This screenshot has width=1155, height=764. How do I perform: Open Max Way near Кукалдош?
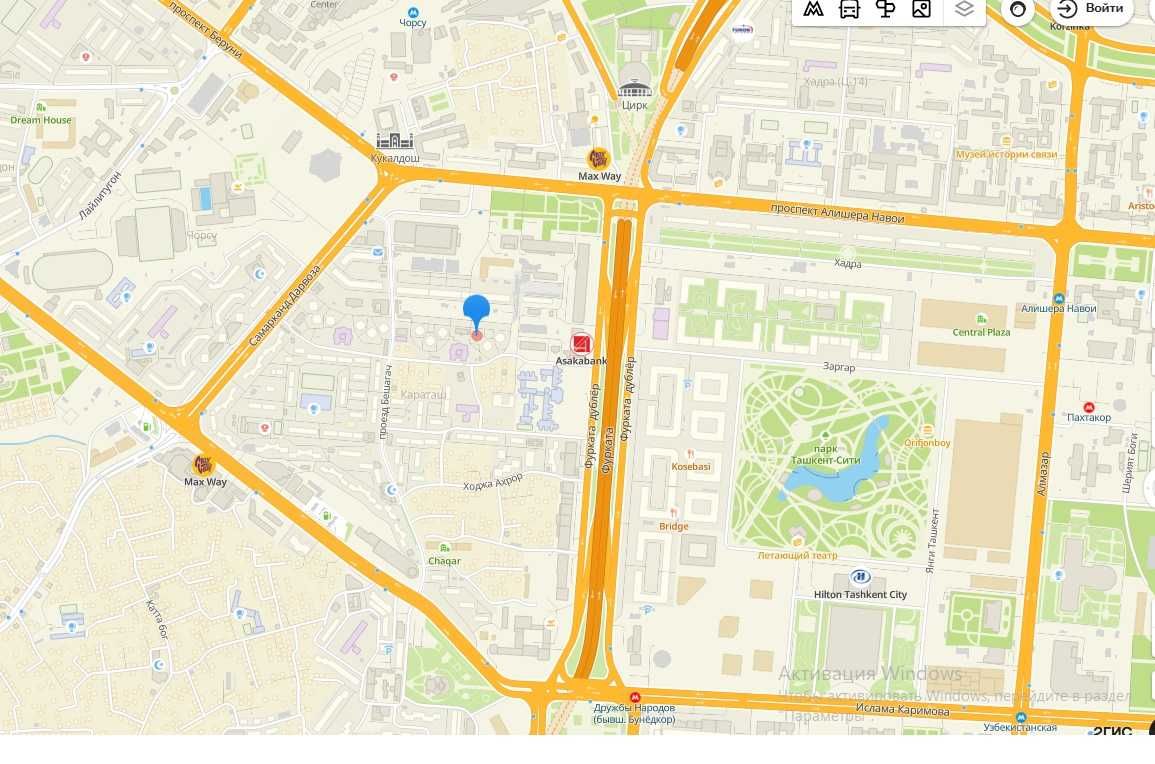600,159
